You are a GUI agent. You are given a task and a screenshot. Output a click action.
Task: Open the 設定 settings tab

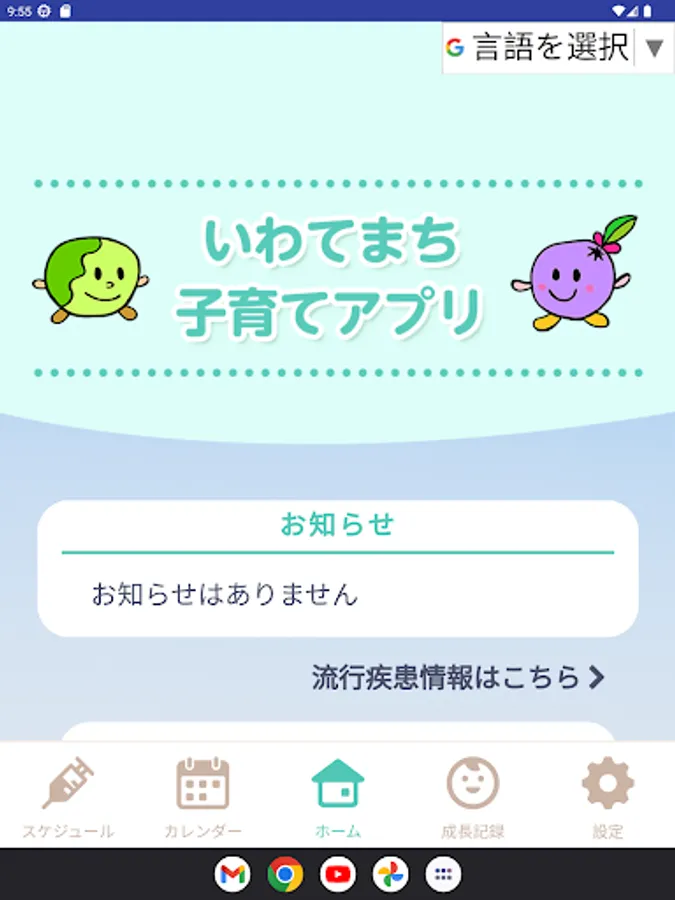pos(607,797)
